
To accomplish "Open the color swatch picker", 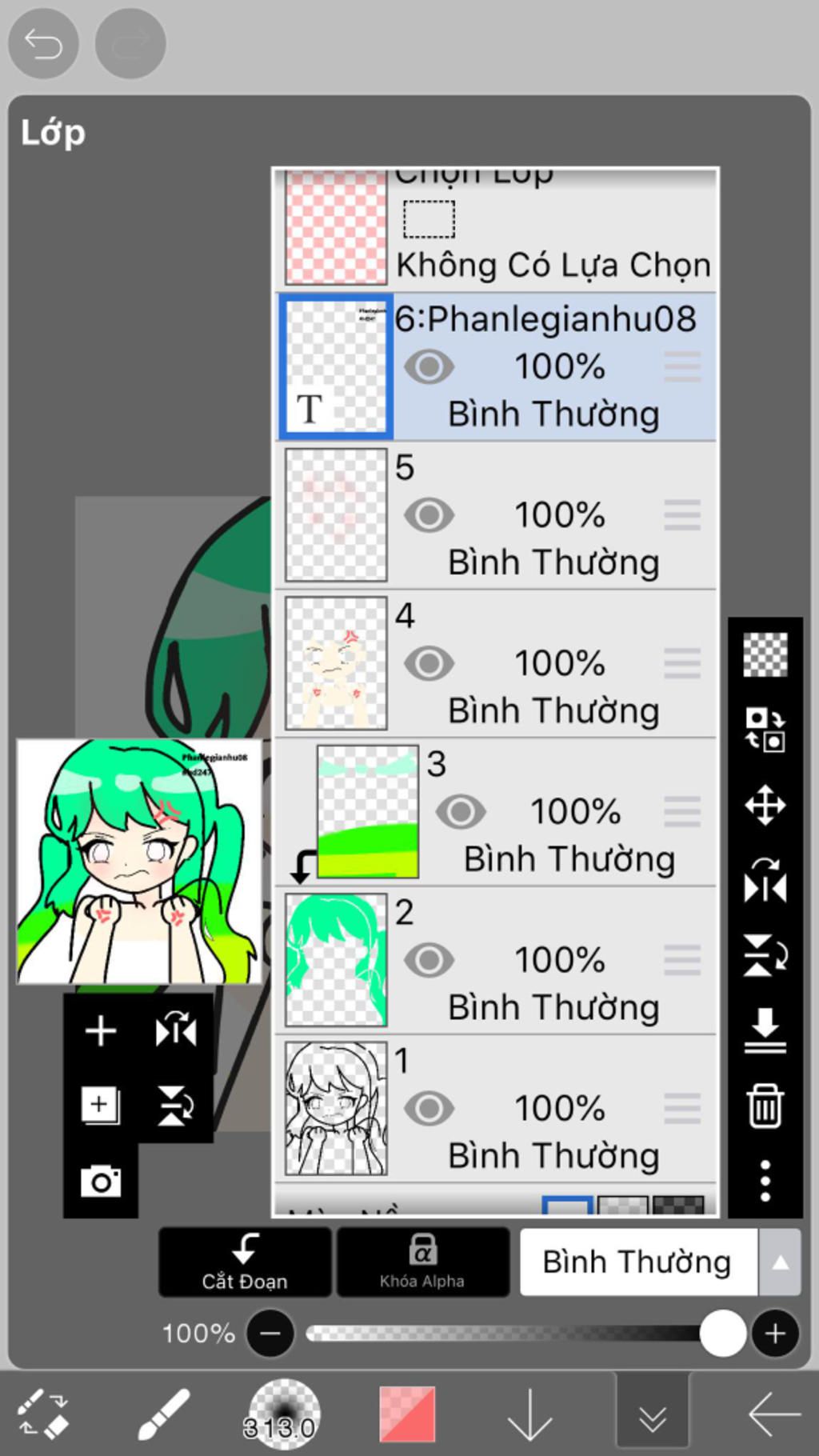I will coord(408,1414).
